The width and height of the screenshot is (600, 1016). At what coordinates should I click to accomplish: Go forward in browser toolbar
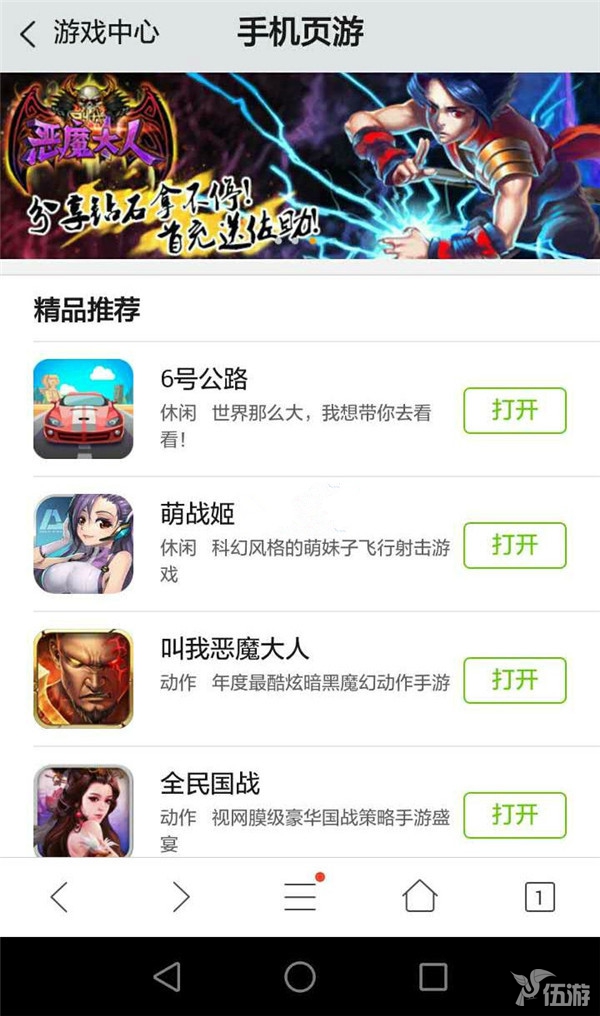(x=180, y=897)
